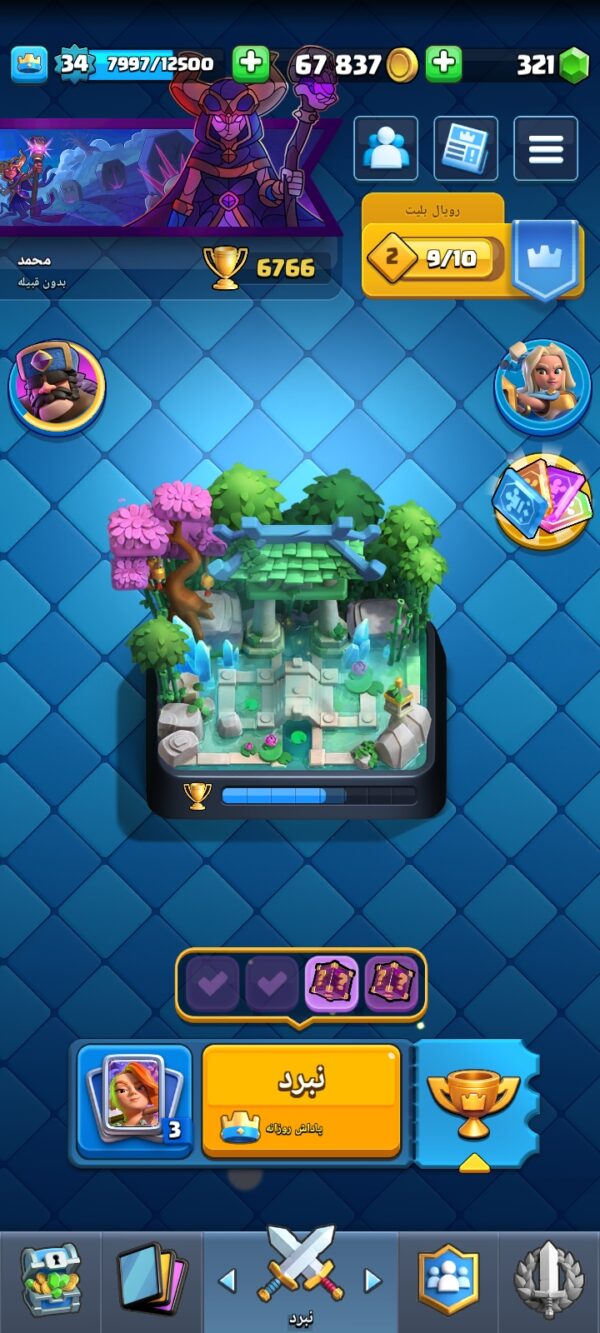
Task: Open the hamburger options menu
Action: pyautogui.click(x=545, y=149)
